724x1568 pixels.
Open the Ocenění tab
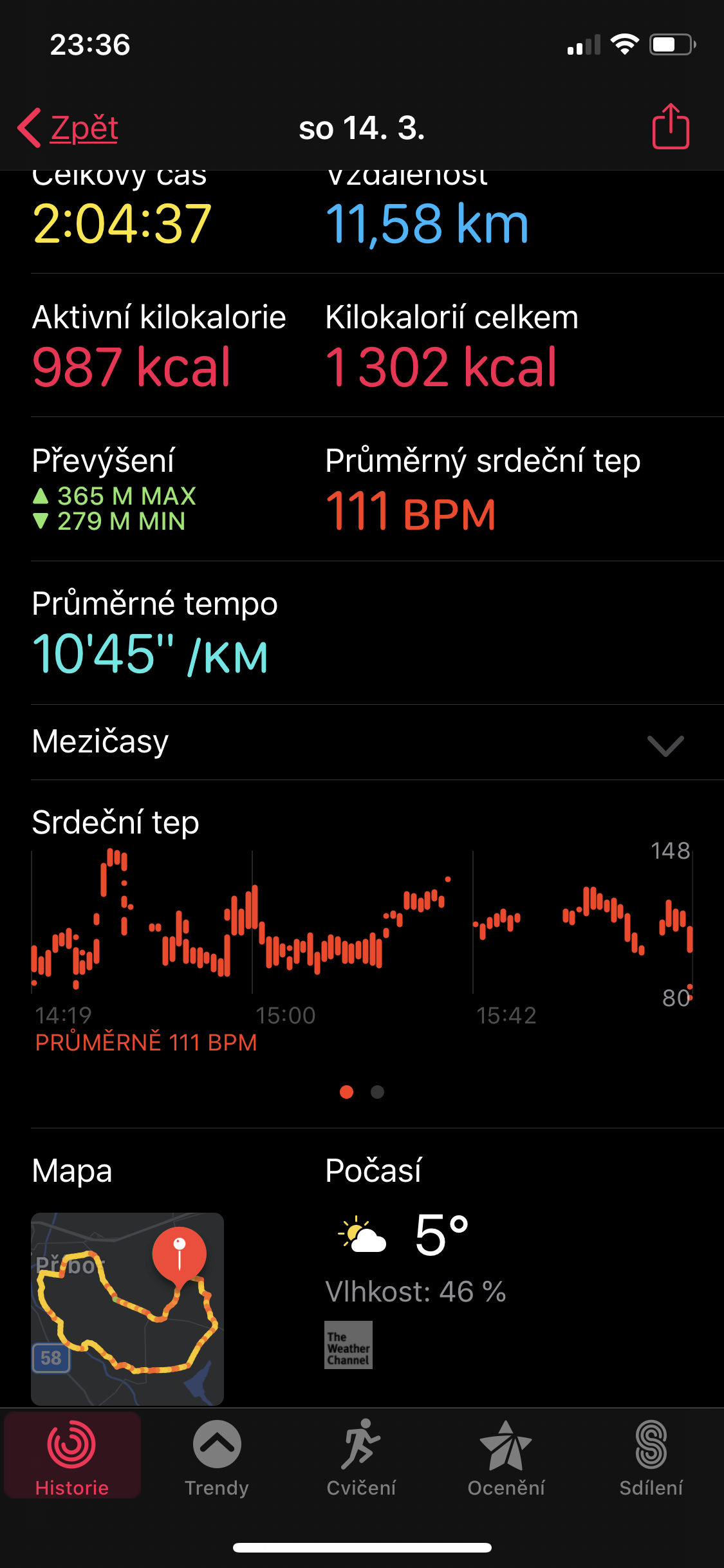(x=506, y=1457)
